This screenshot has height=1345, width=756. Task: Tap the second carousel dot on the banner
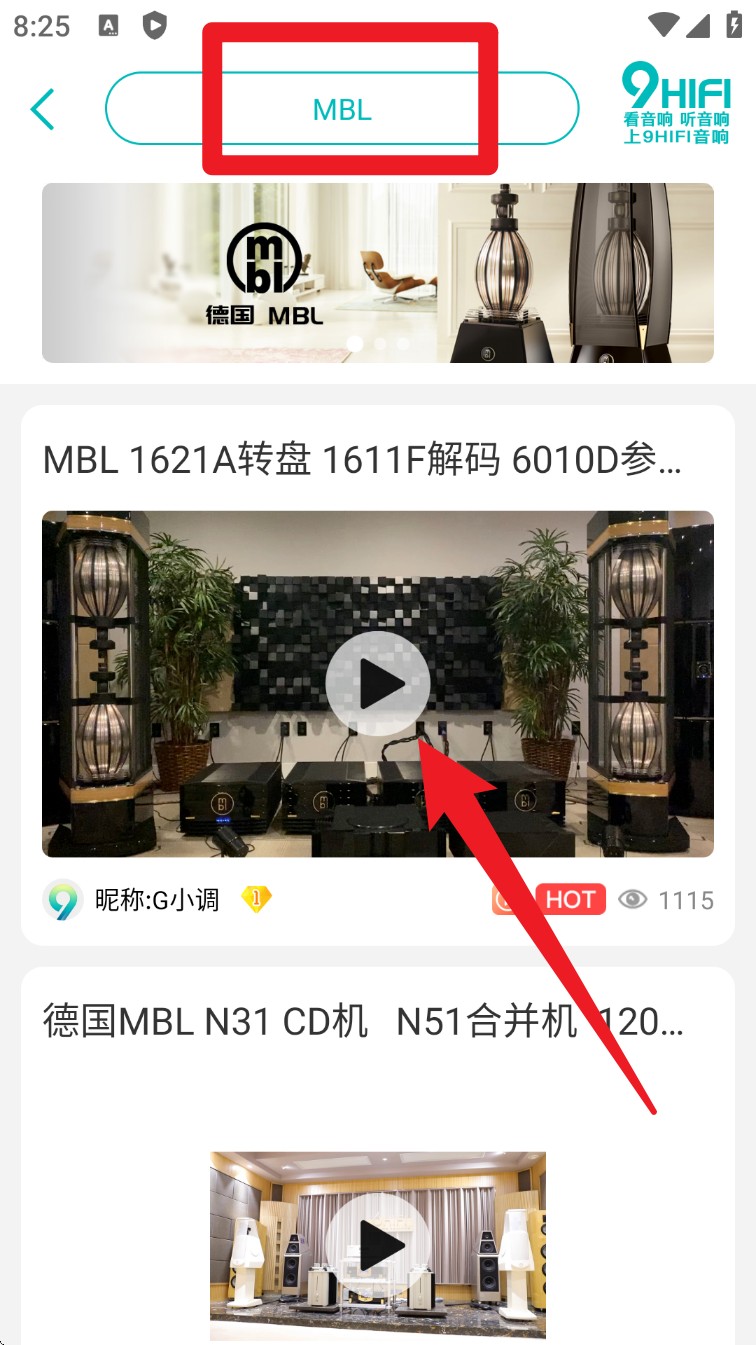click(x=380, y=344)
